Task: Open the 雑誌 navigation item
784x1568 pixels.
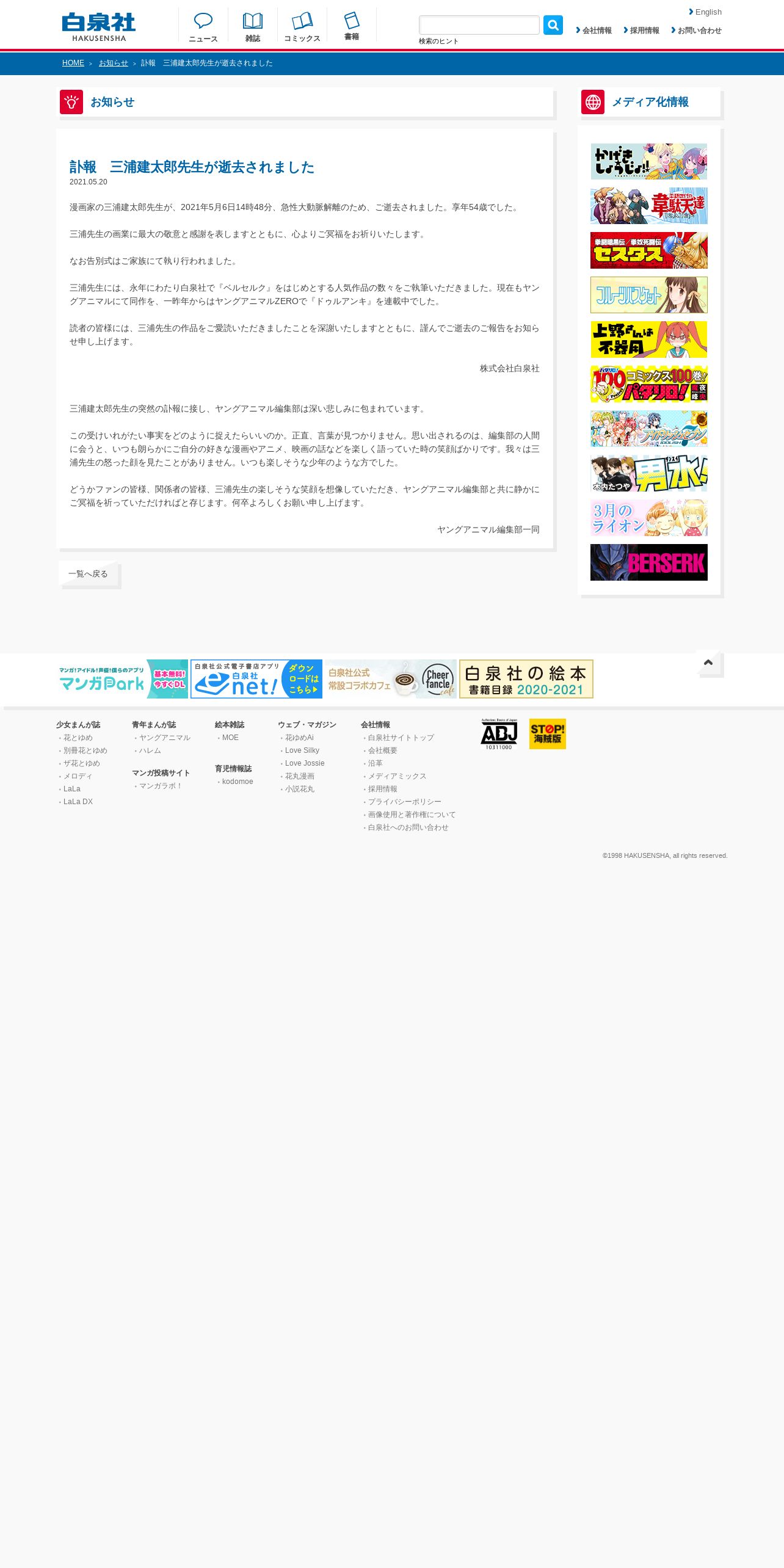Action: [253, 27]
